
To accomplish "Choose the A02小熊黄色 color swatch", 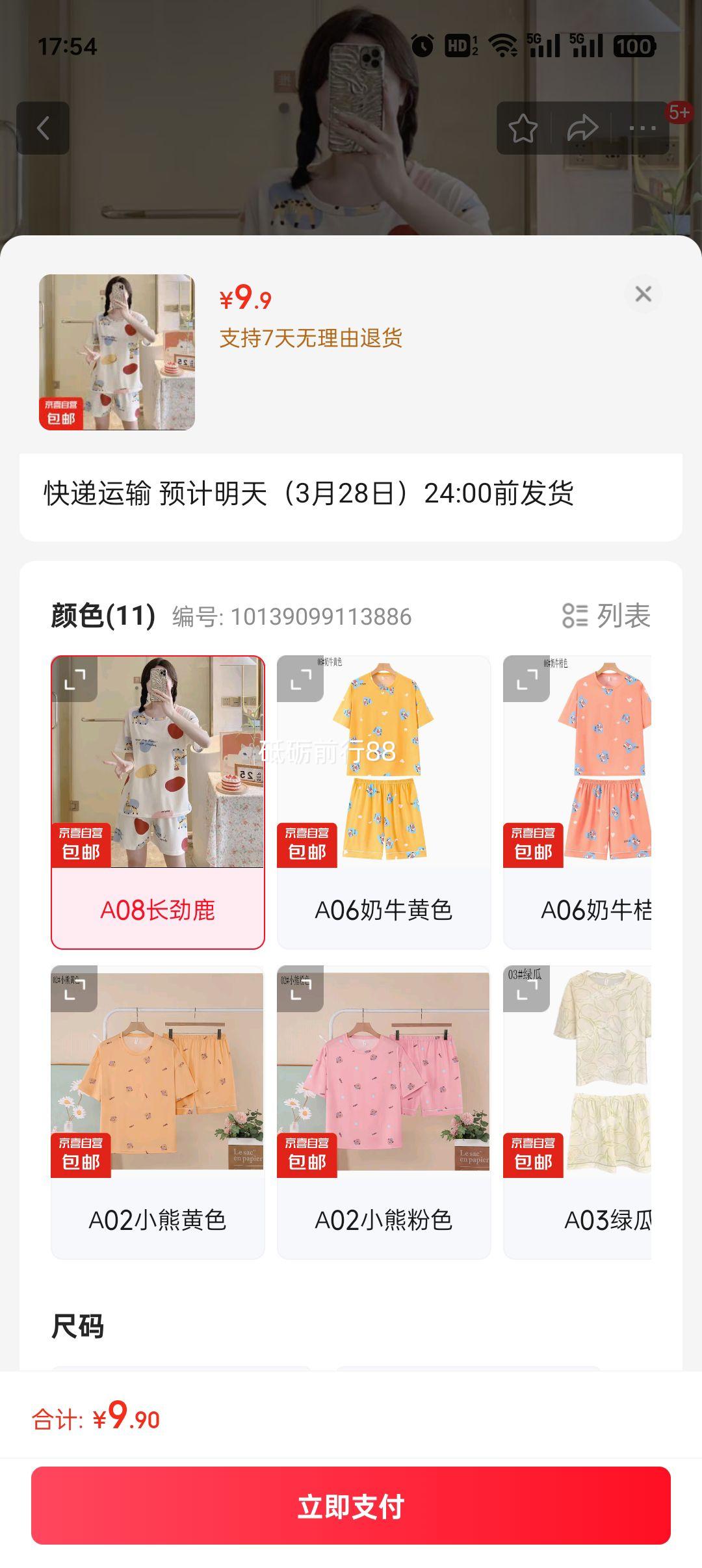I will pos(157,1105).
